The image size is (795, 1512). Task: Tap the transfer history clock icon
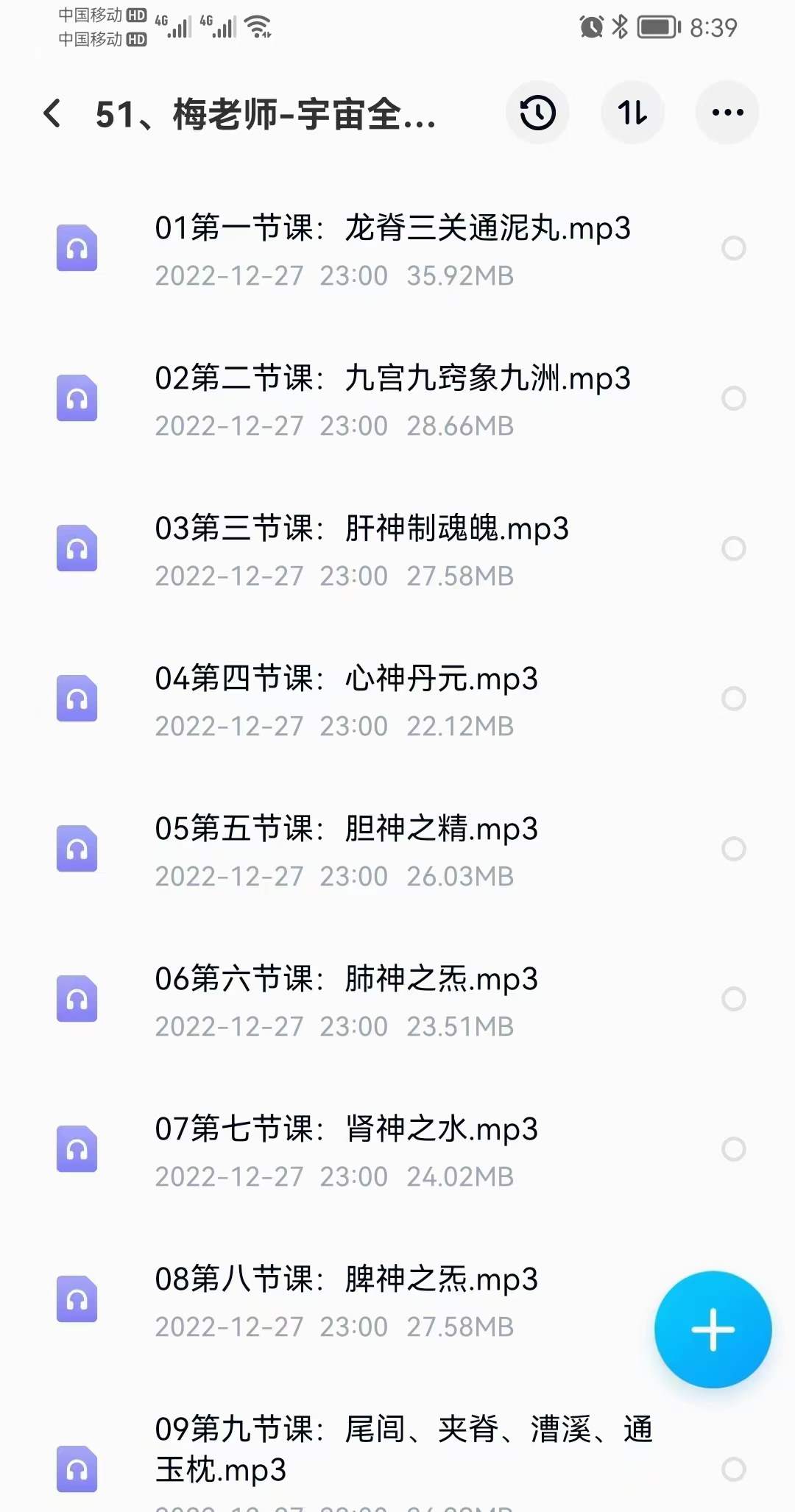tap(537, 112)
